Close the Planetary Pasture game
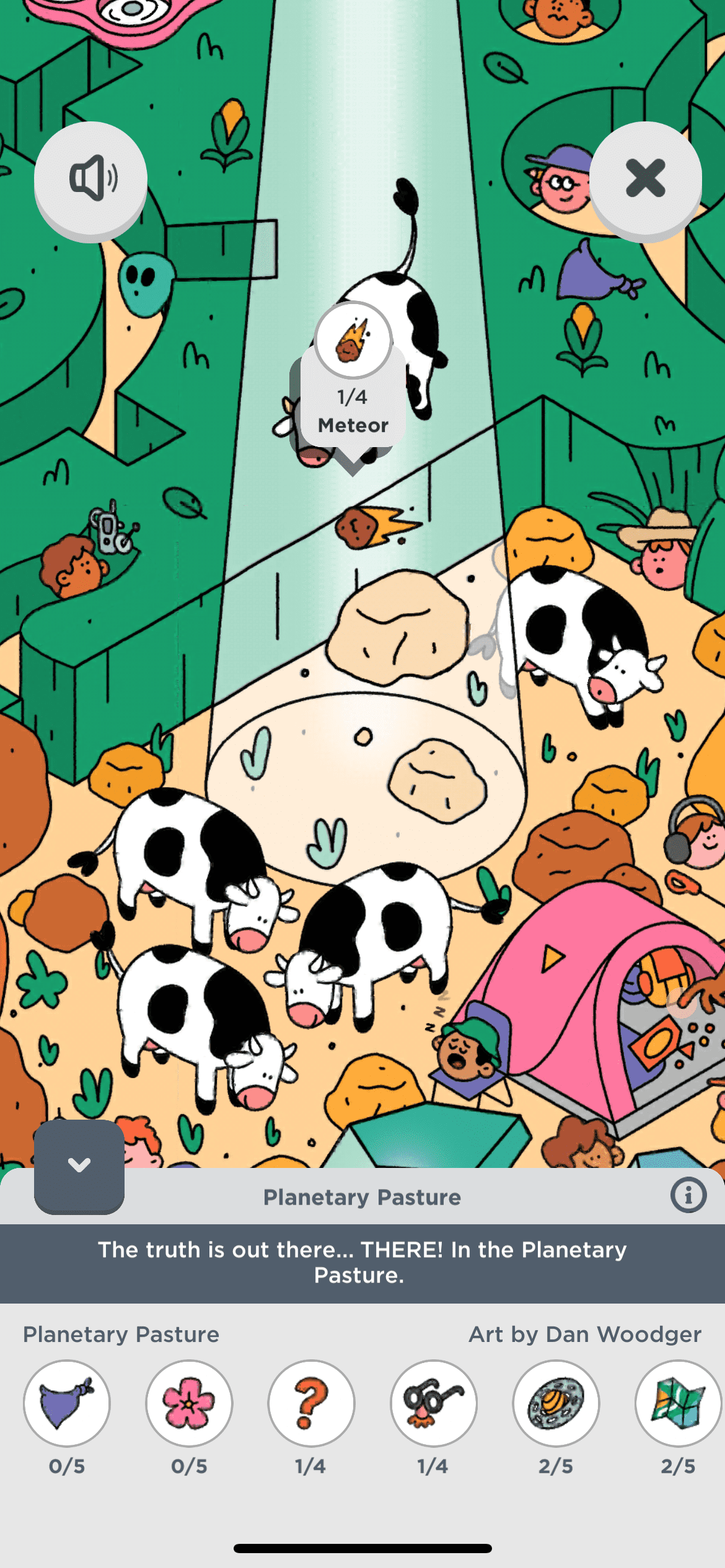725x1568 pixels. [645, 179]
